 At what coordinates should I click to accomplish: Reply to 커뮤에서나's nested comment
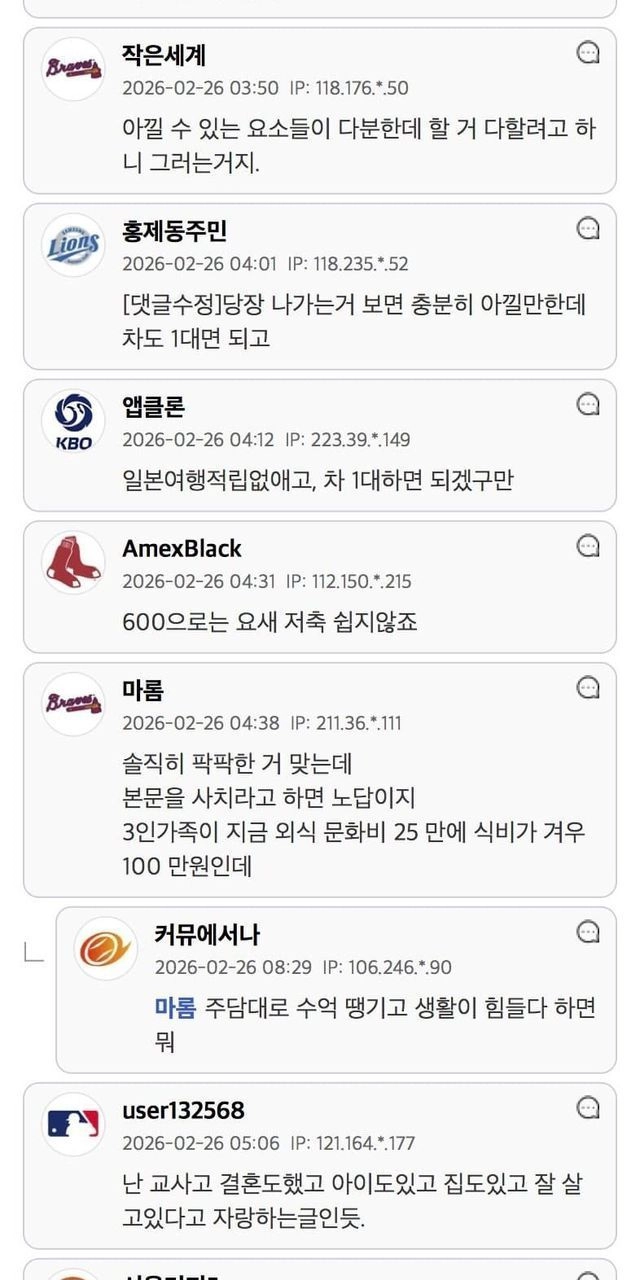pyautogui.click(x=589, y=933)
